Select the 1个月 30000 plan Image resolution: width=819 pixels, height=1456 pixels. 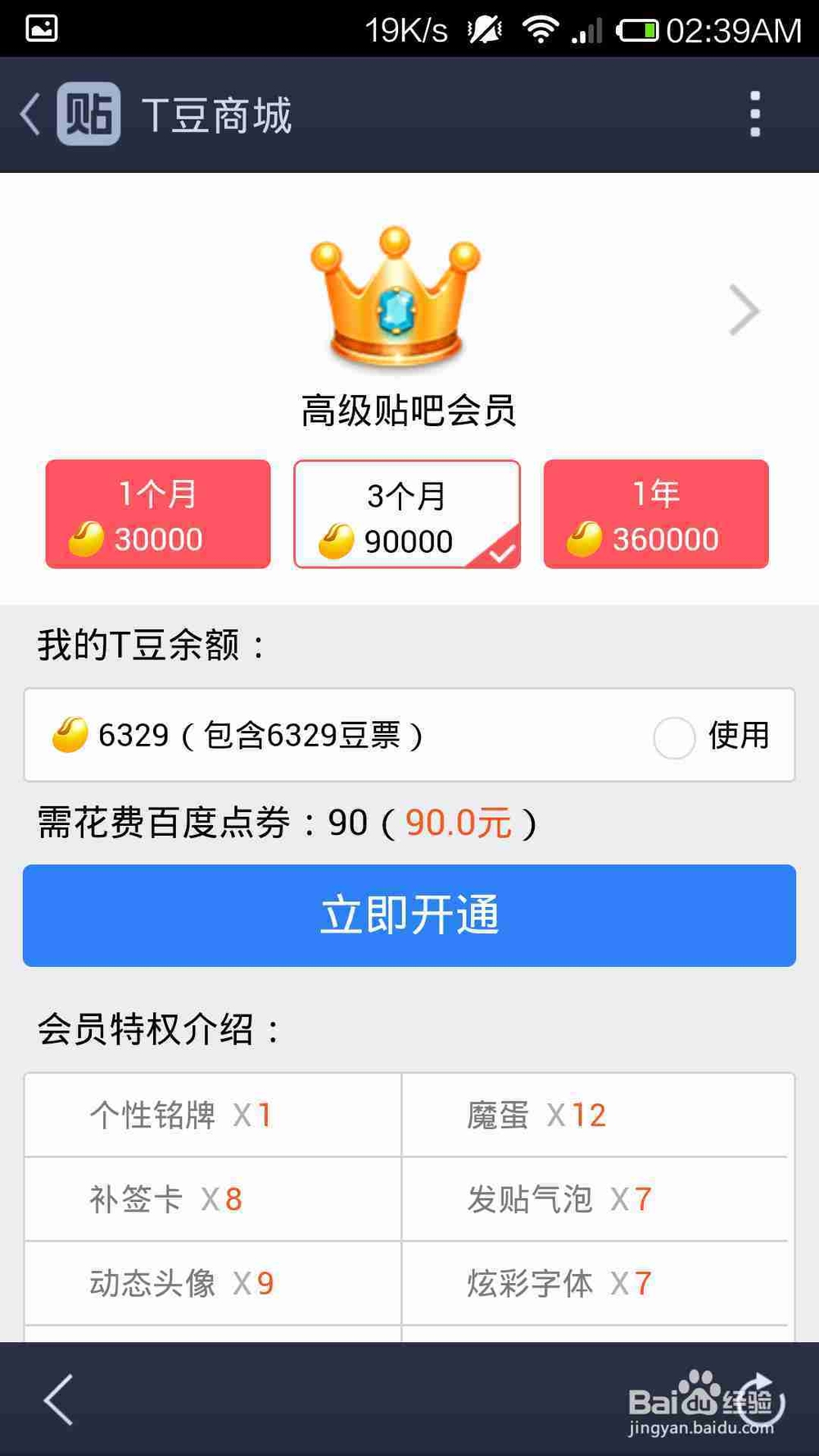coord(157,514)
